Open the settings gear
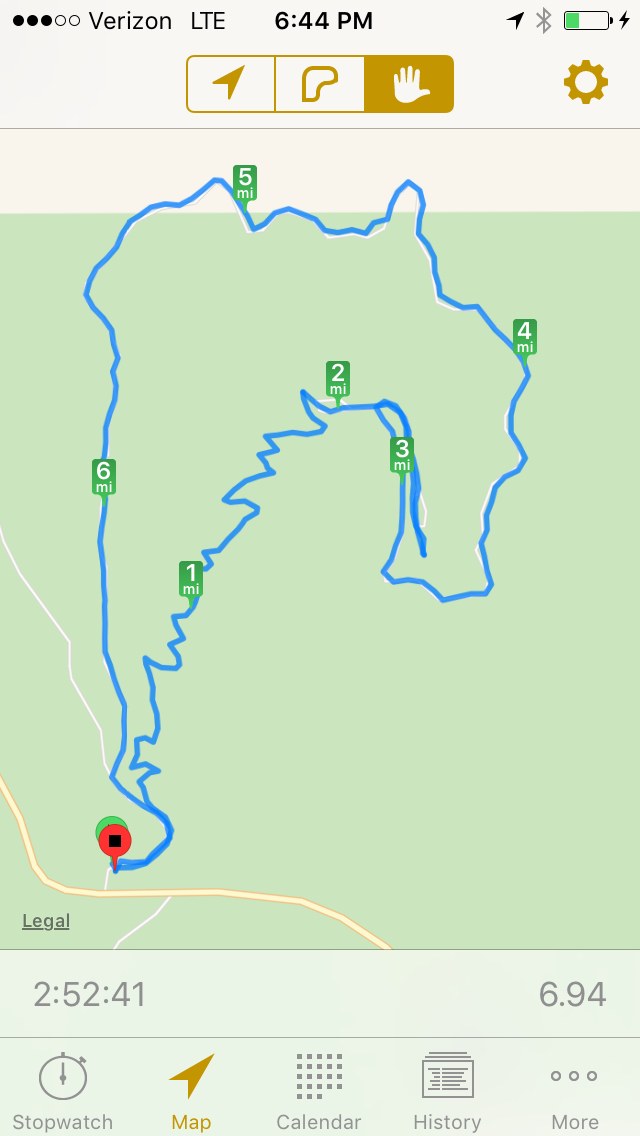The width and height of the screenshot is (640, 1136). pyautogui.click(x=586, y=82)
